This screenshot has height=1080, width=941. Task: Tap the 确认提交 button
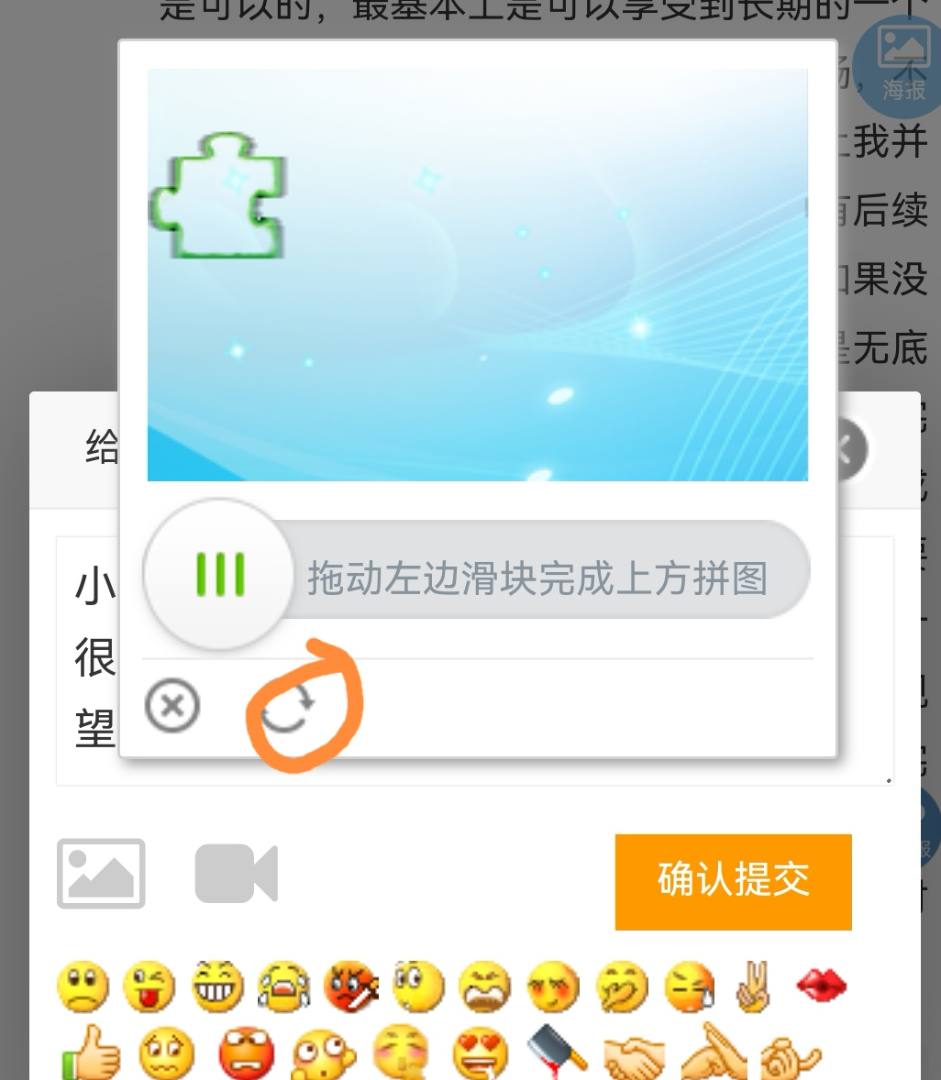click(x=733, y=881)
